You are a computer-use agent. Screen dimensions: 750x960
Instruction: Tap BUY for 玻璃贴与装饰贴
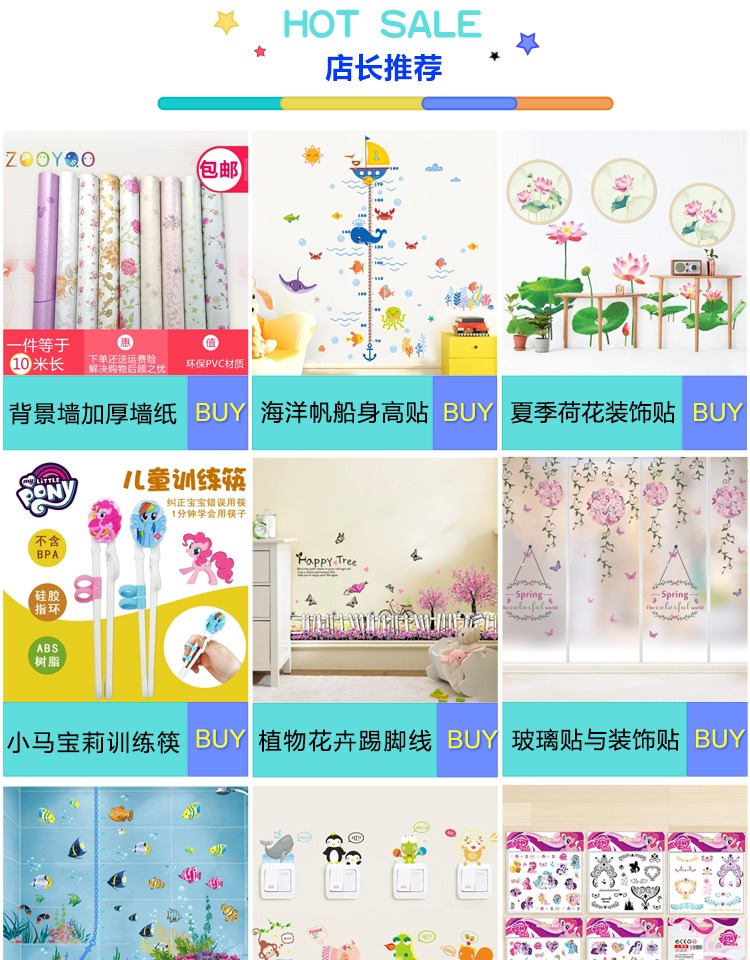[717, 740]
